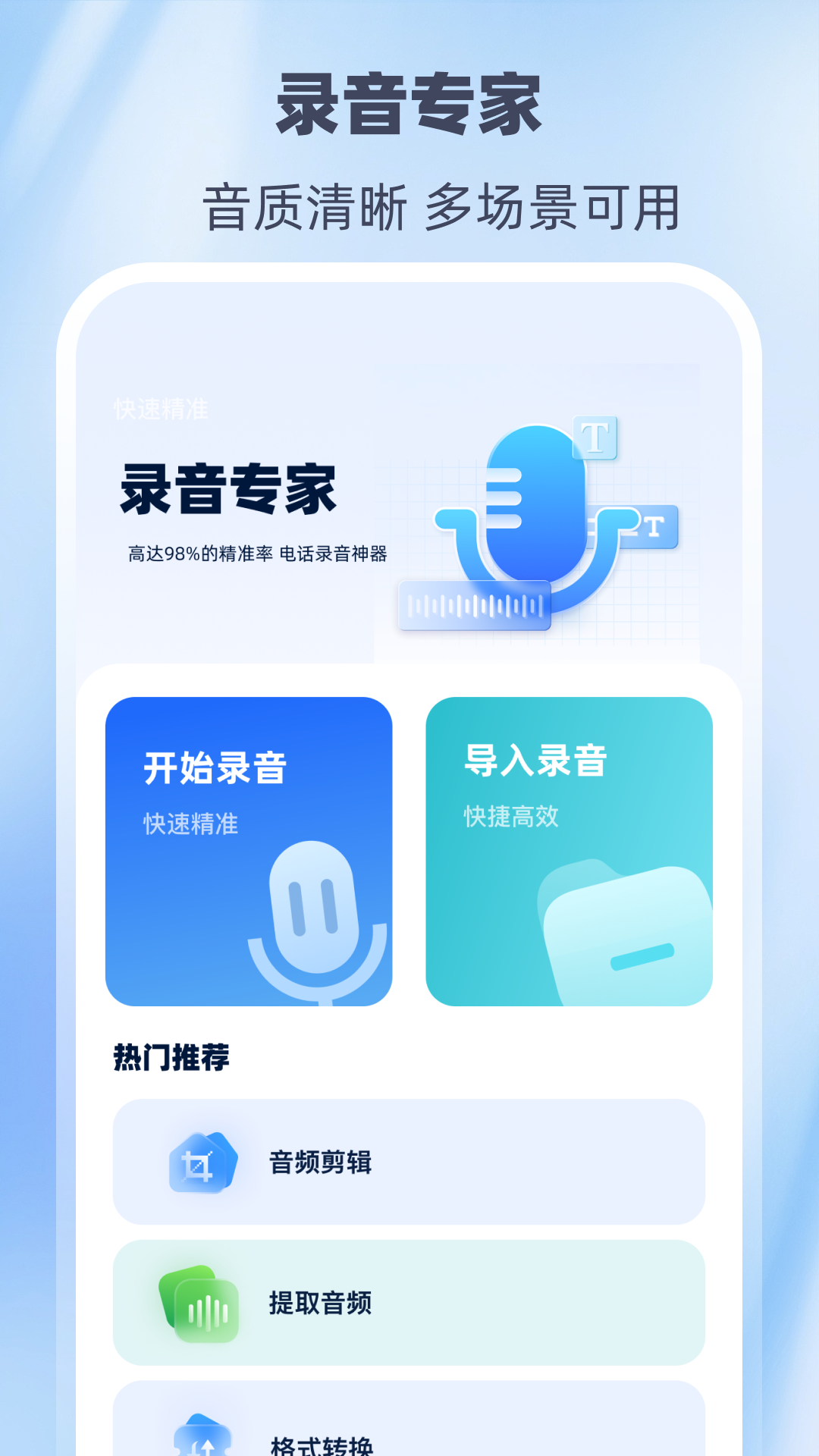Tap the 快捷高效 subtitle on the import card
Screen dimensions: 819x1456
click(510, 816)
